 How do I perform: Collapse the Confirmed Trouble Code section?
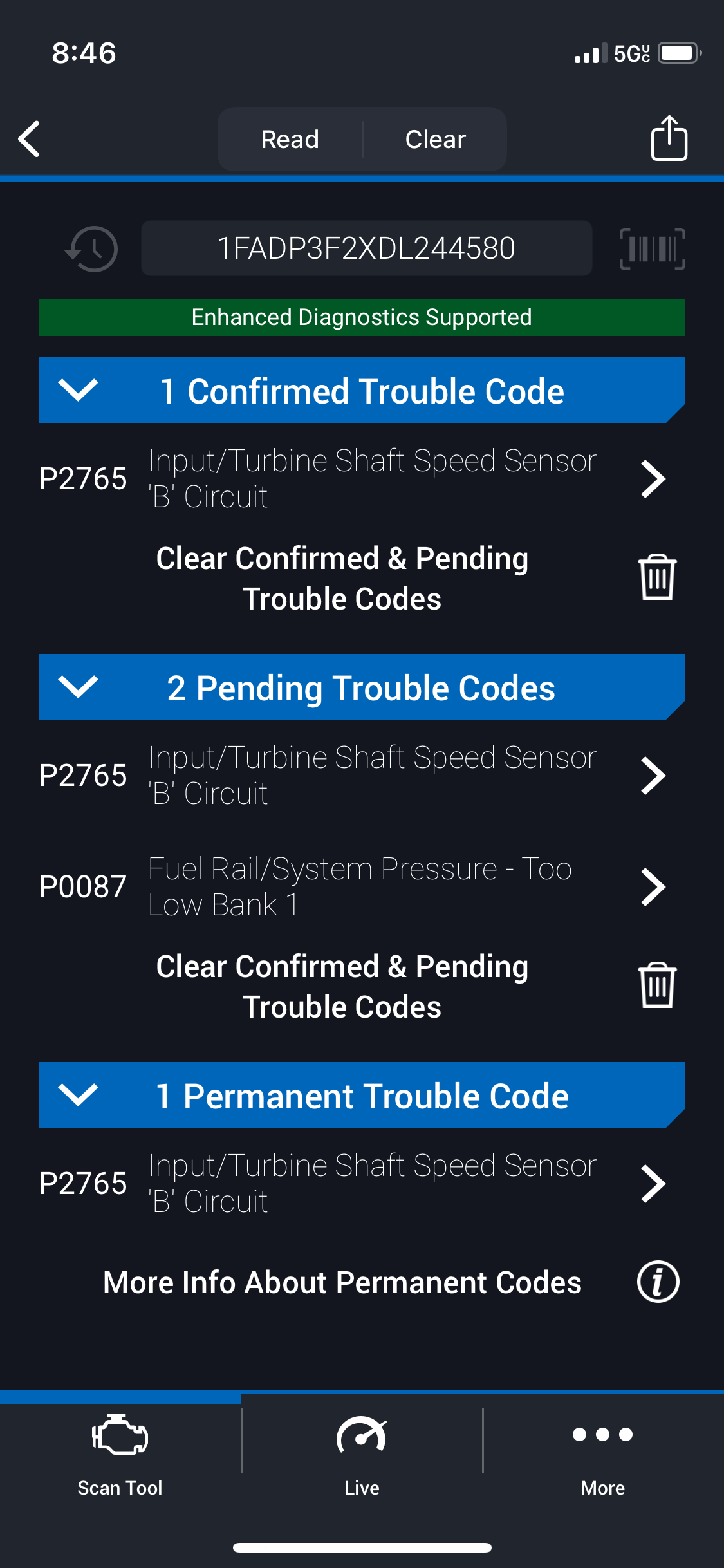coord(362,390)
